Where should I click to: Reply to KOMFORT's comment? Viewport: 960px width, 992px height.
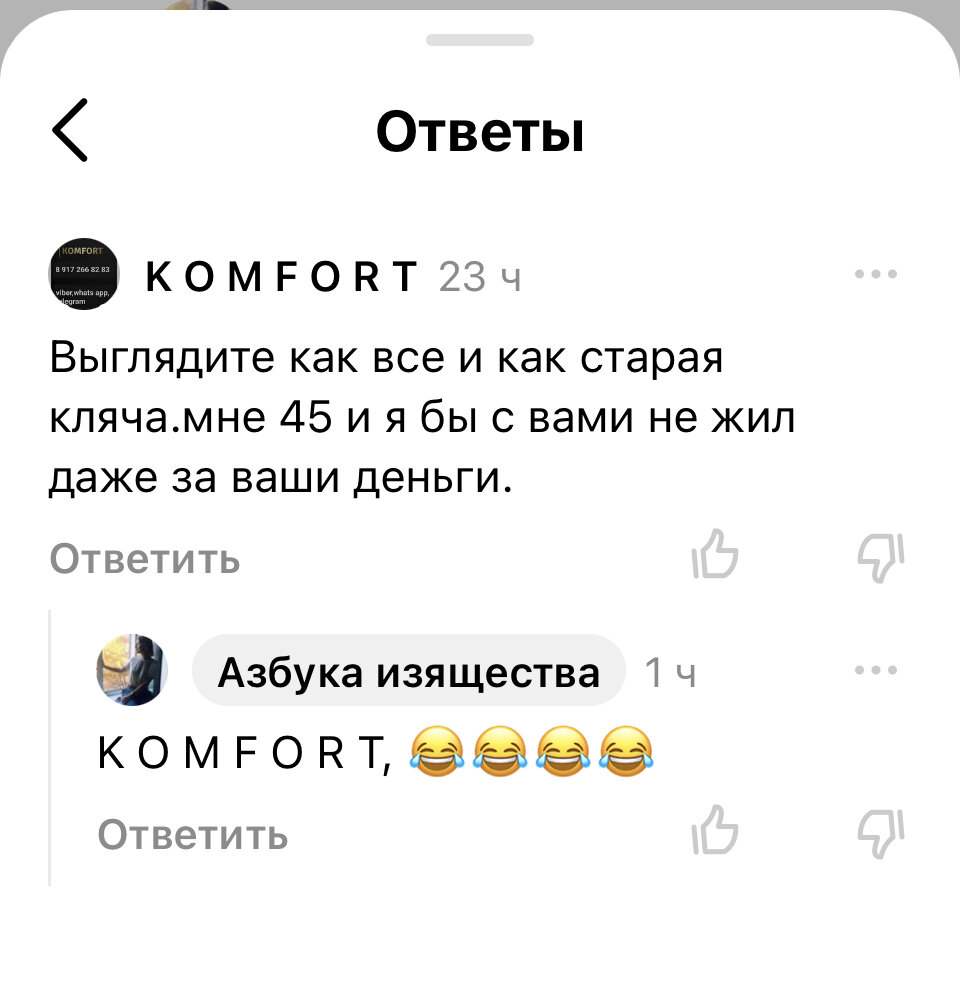pos(145,559)
